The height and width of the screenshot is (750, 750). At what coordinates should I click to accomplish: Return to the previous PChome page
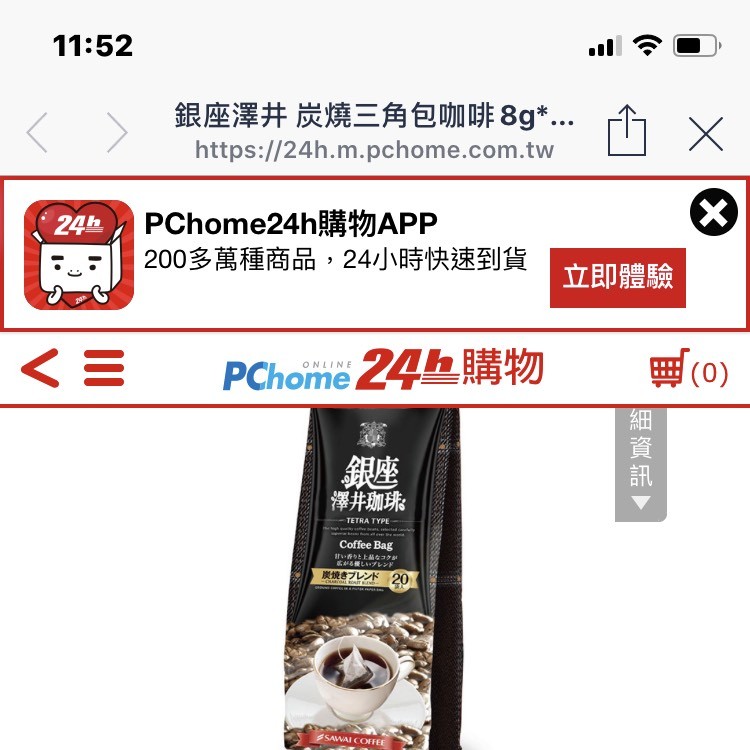(40, 369)
